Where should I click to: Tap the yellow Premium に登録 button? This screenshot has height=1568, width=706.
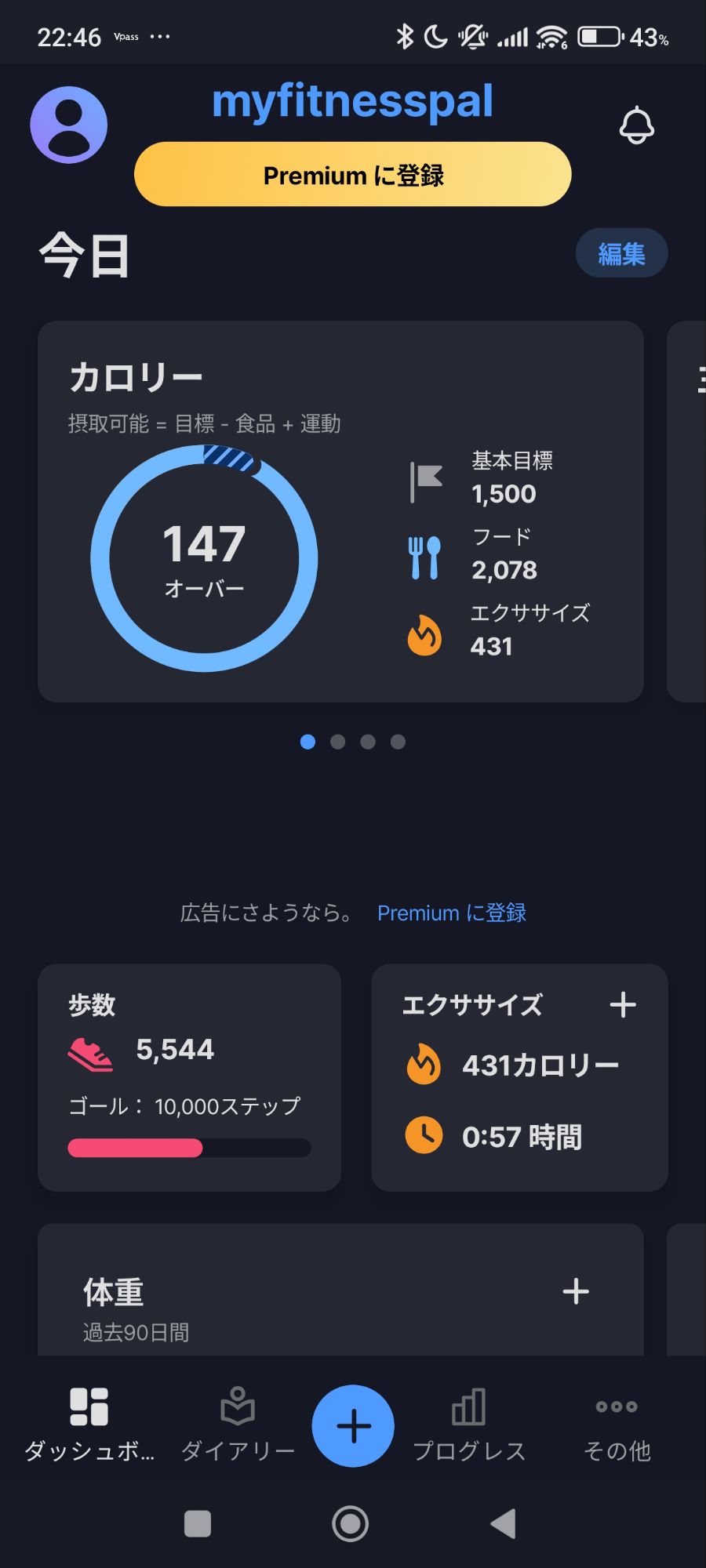(352, 174)
